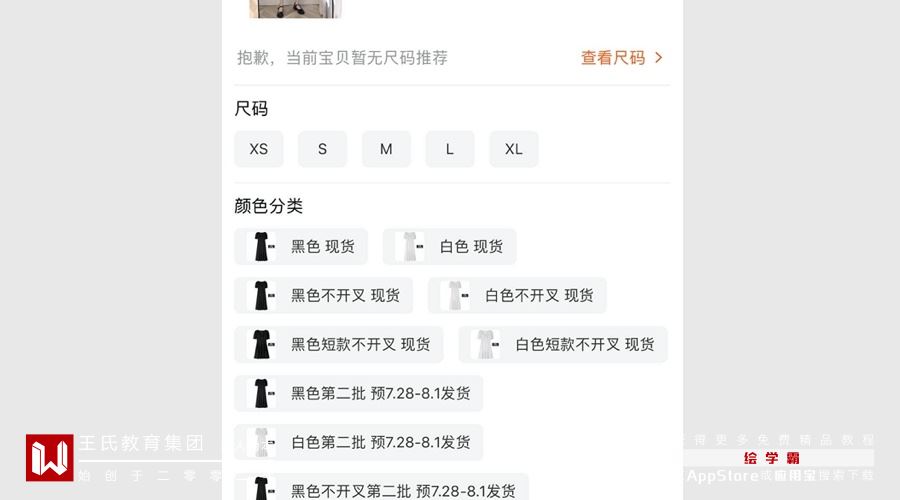The image size is (900, 500).
Task: Choose 黑色不开叉第二批 预7.28-8.1发货 option
Action: (x=381, y=489)
